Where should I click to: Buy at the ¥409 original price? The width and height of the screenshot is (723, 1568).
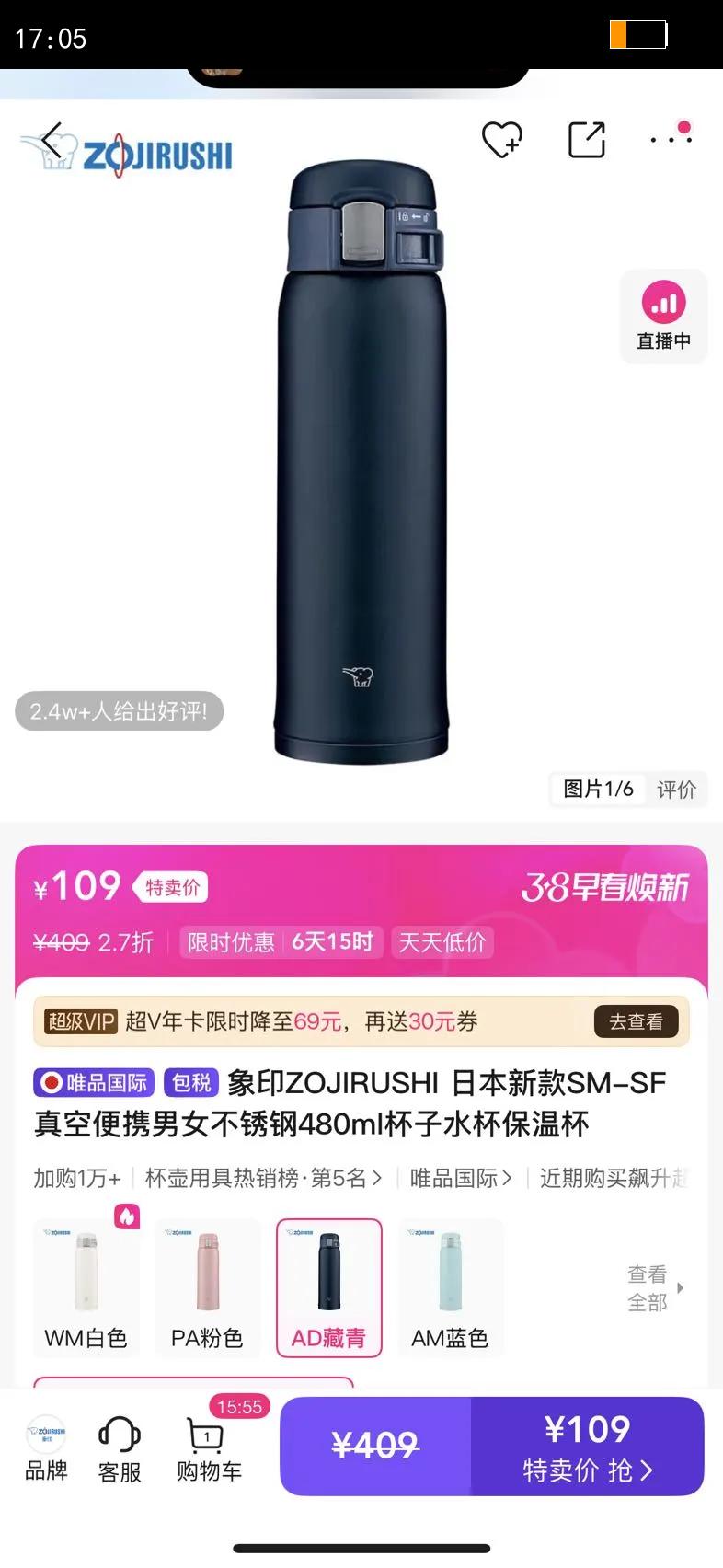point(375,1446)
